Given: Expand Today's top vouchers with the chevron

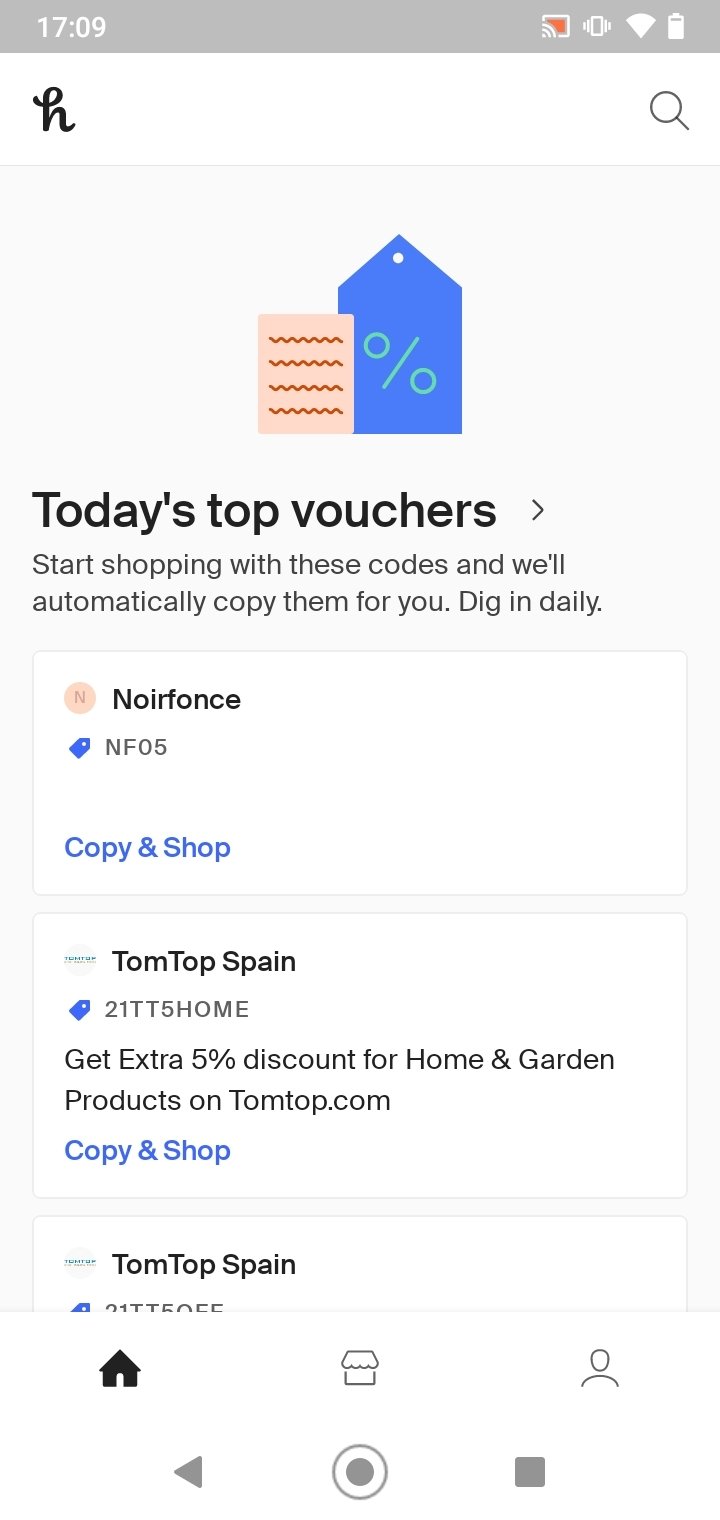Looking at the screenshot, I should 538,510.
